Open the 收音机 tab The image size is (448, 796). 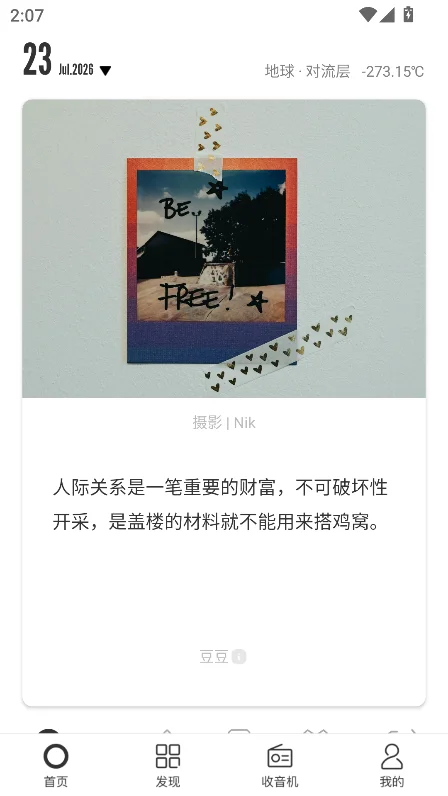(280, 766)
